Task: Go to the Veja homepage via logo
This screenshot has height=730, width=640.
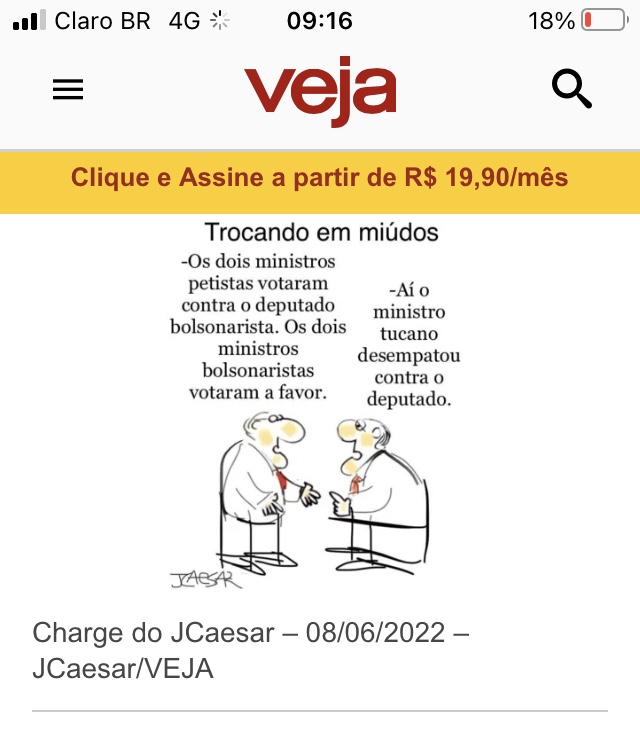Action: coord(320,90)
